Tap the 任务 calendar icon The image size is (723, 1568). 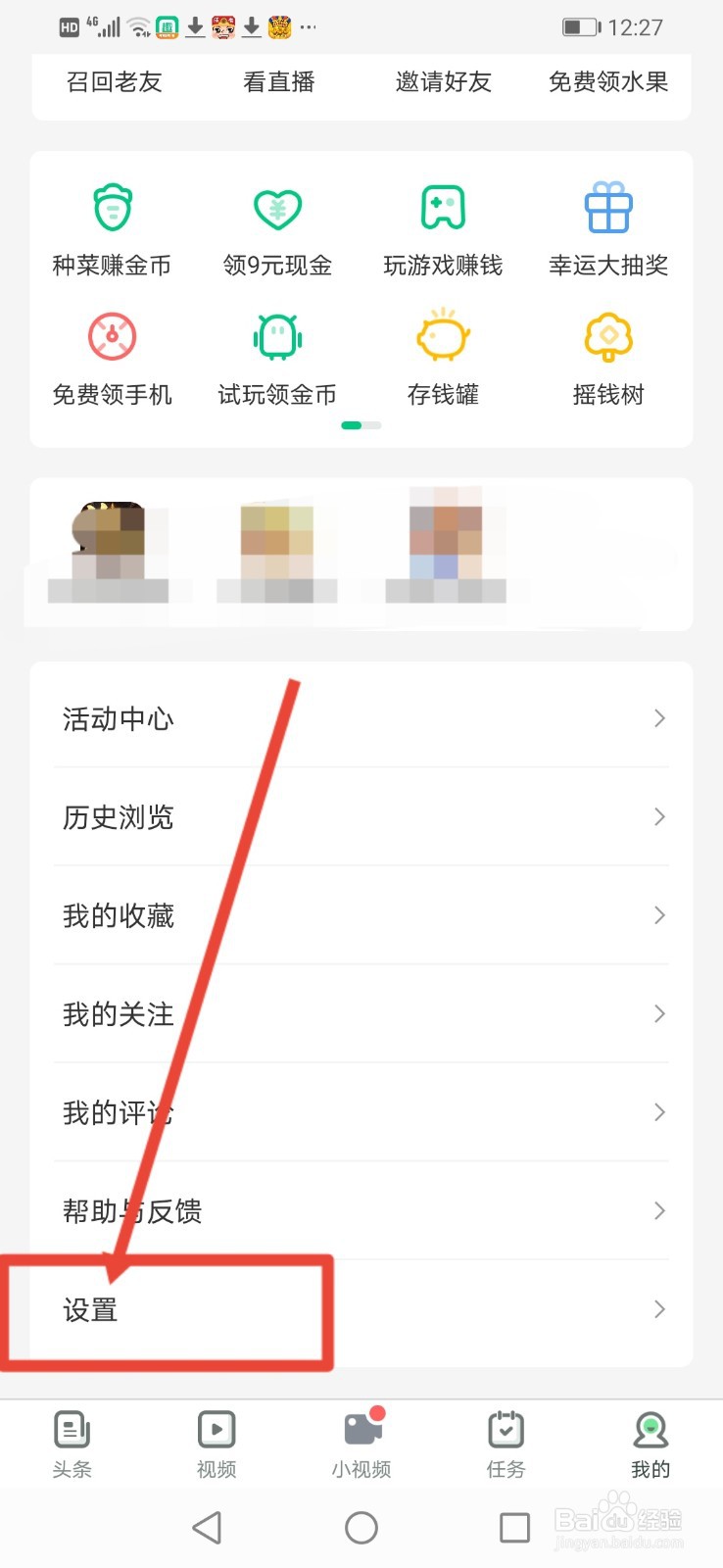pyautogui.click(x=506, y=1429)
